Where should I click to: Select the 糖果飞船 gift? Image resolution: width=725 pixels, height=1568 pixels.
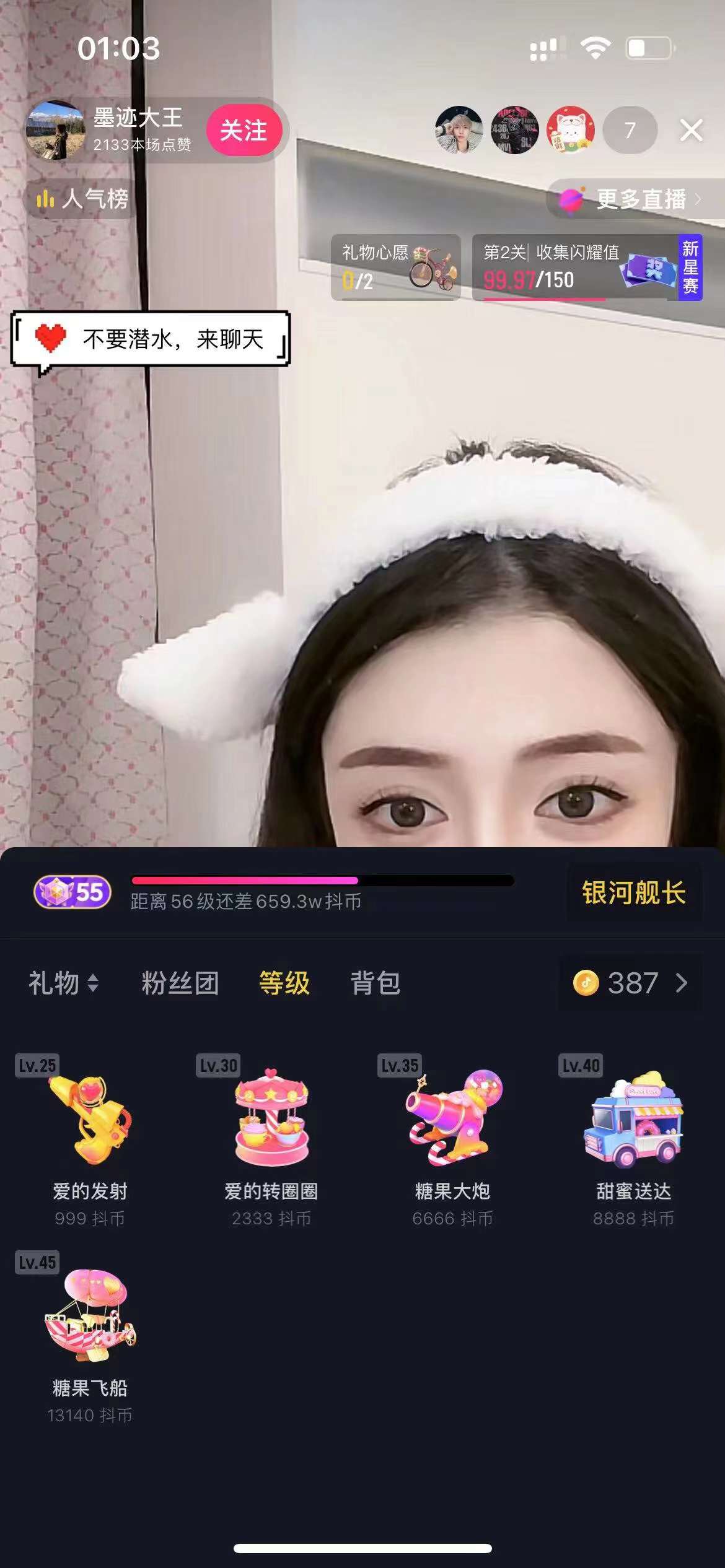point(90,1338)
